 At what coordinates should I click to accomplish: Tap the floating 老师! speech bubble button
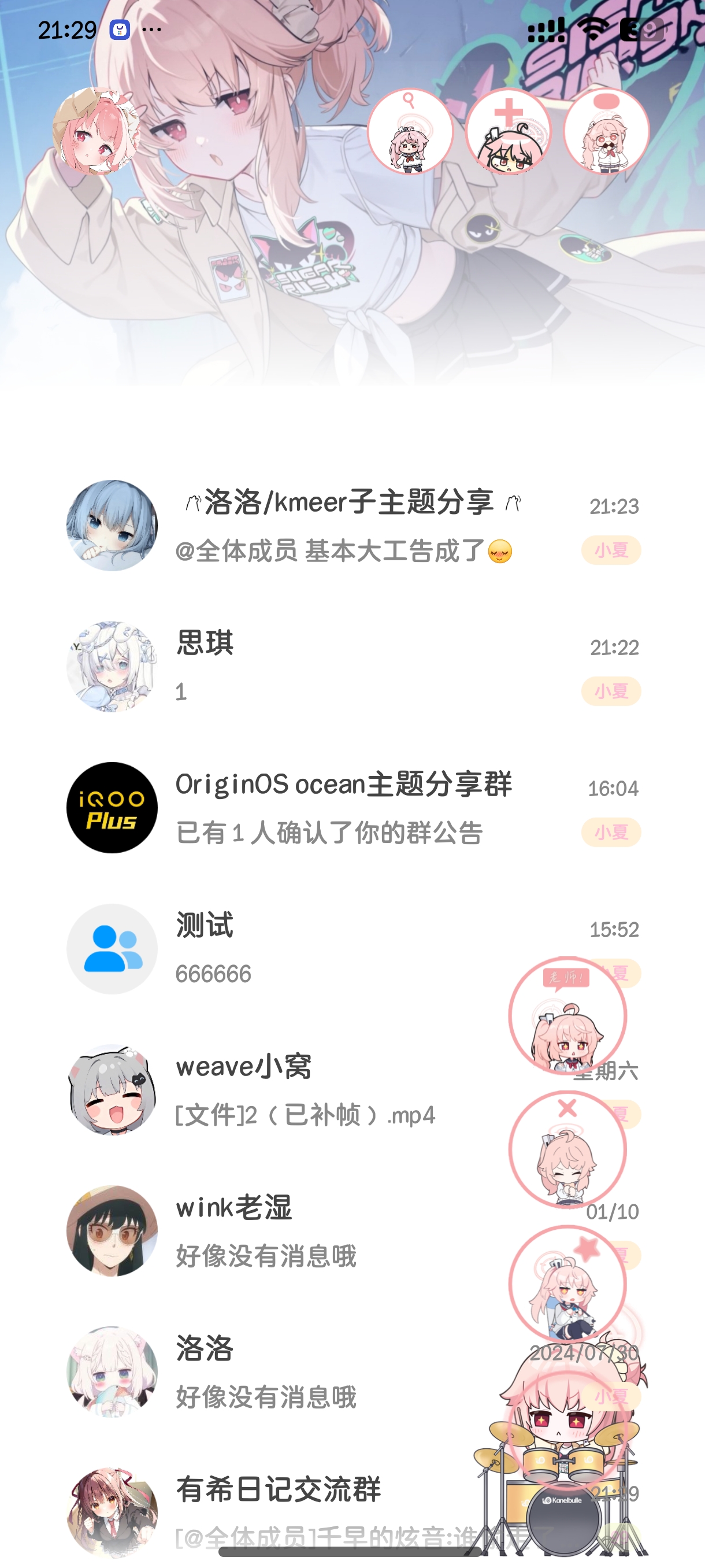coord(567,1016)
